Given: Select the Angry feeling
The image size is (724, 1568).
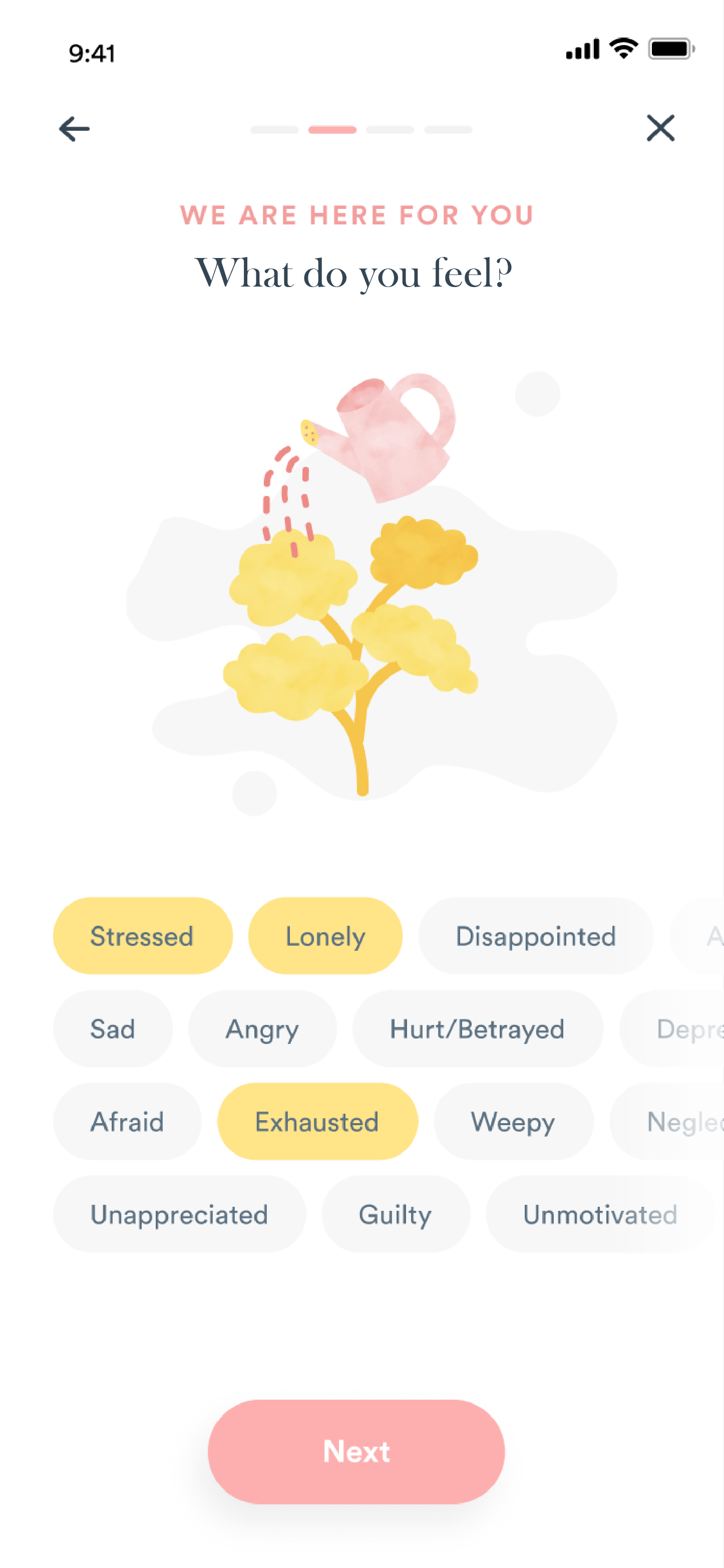Looking at the screenshot, I should coord(262,1028).
